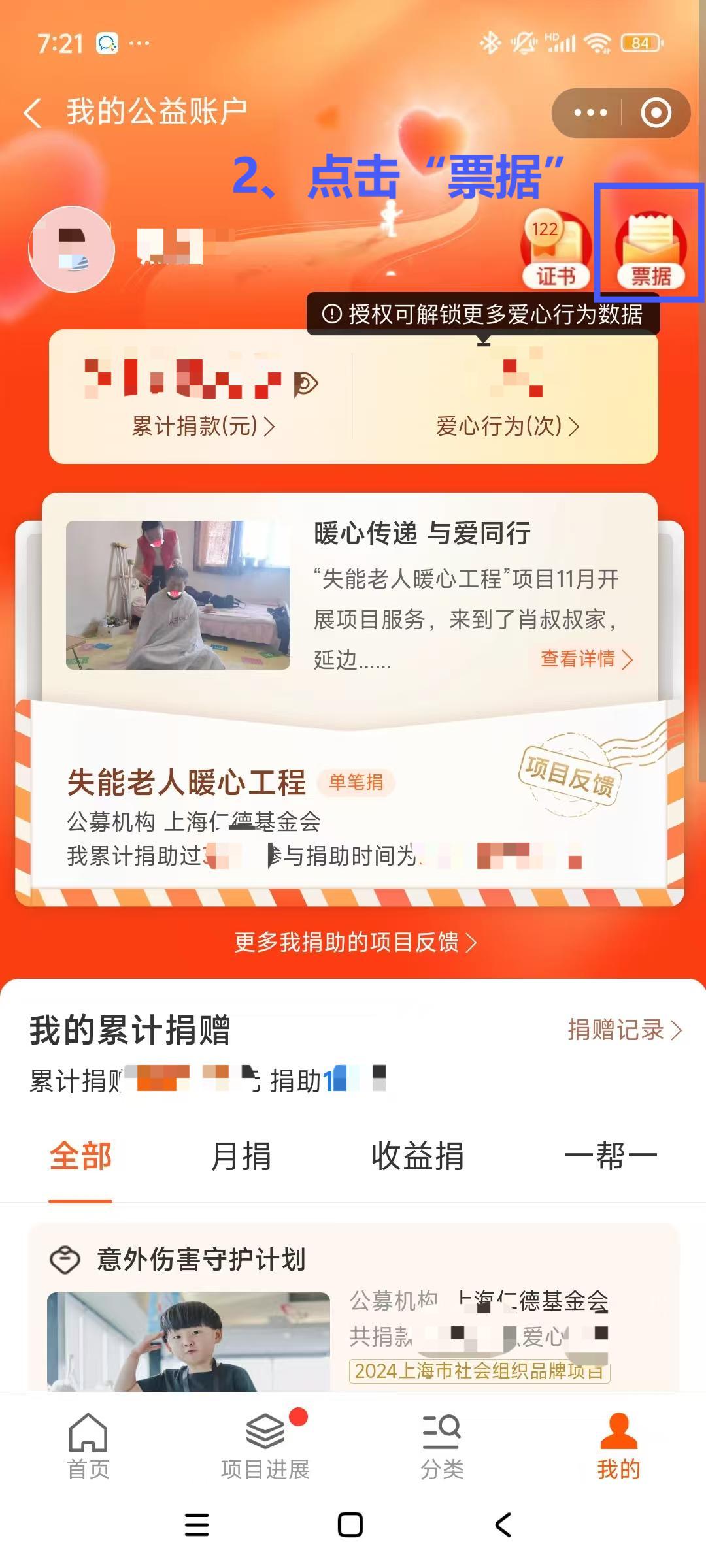The height and width of the screenshot is (1568, 706).
Task: Switch to 收益捐 tab
Action: pos(418,1156)
